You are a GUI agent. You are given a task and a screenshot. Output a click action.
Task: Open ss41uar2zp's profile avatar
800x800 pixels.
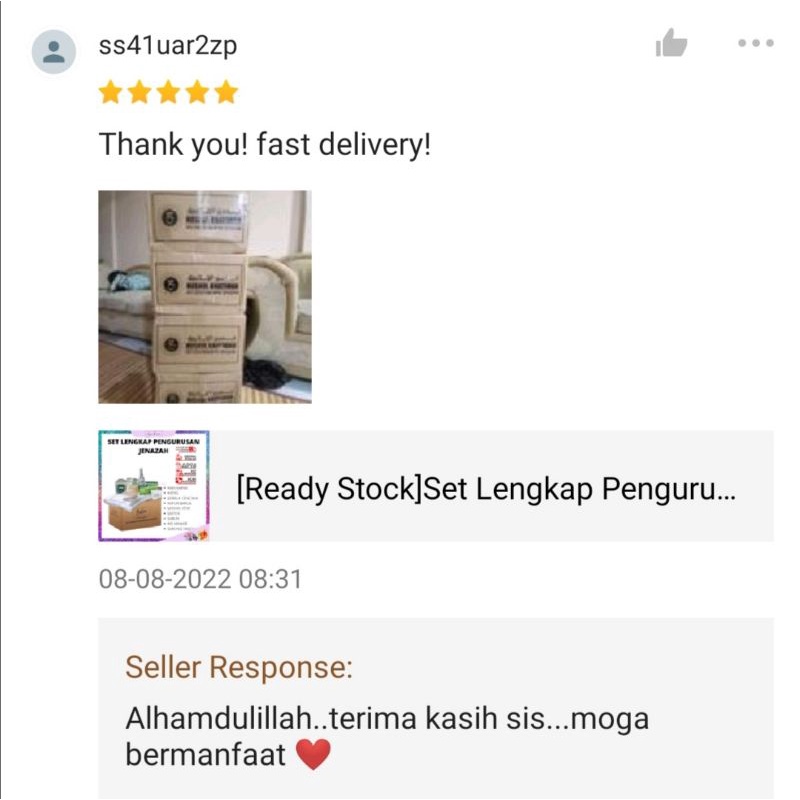(x=54, y=52)
